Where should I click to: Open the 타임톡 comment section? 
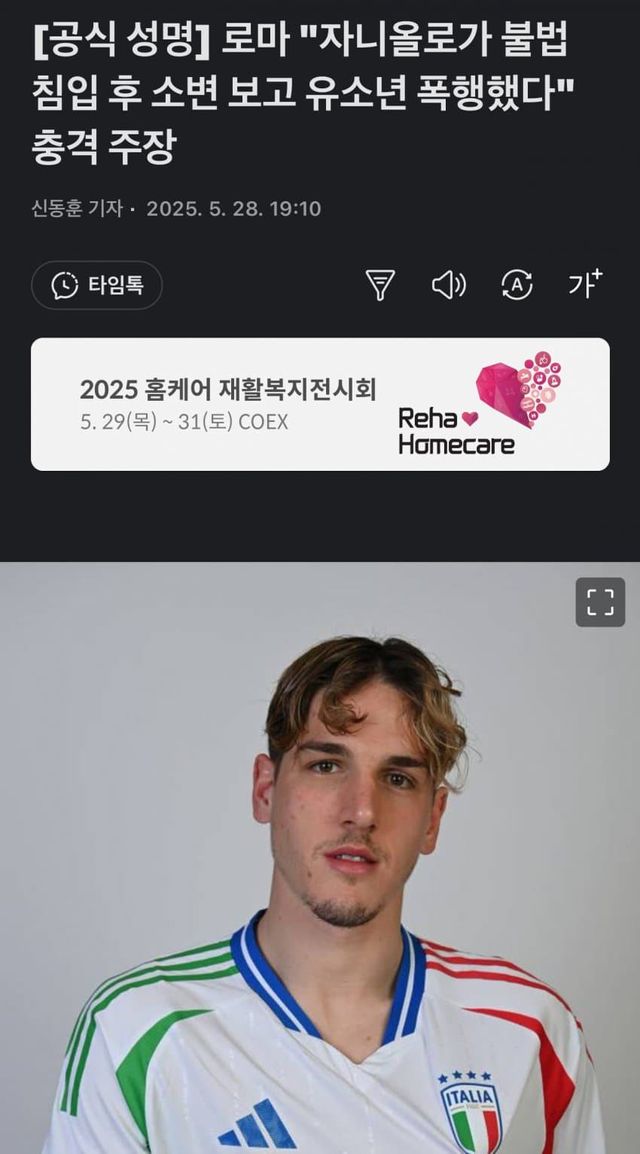[97, 285]
